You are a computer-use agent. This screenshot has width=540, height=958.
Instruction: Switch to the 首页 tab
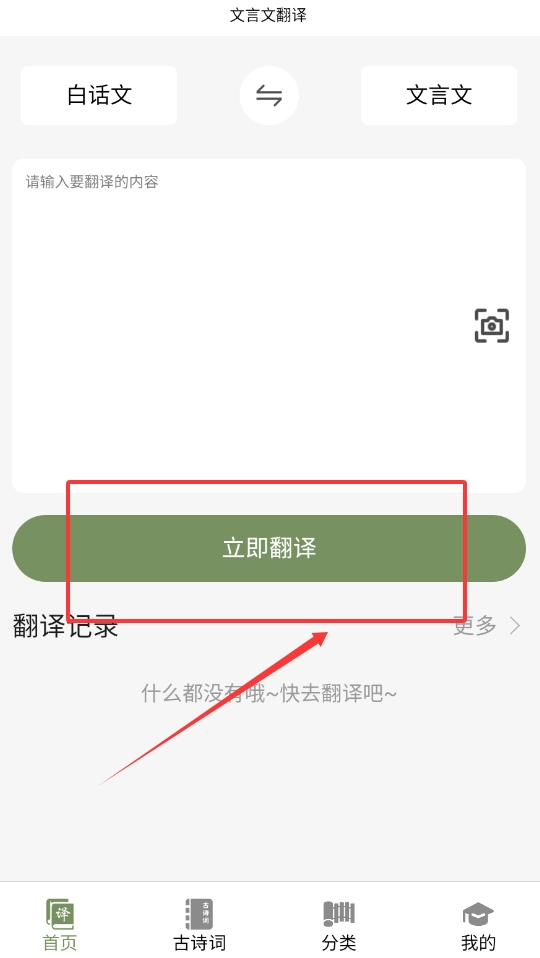tap(60, 925)
